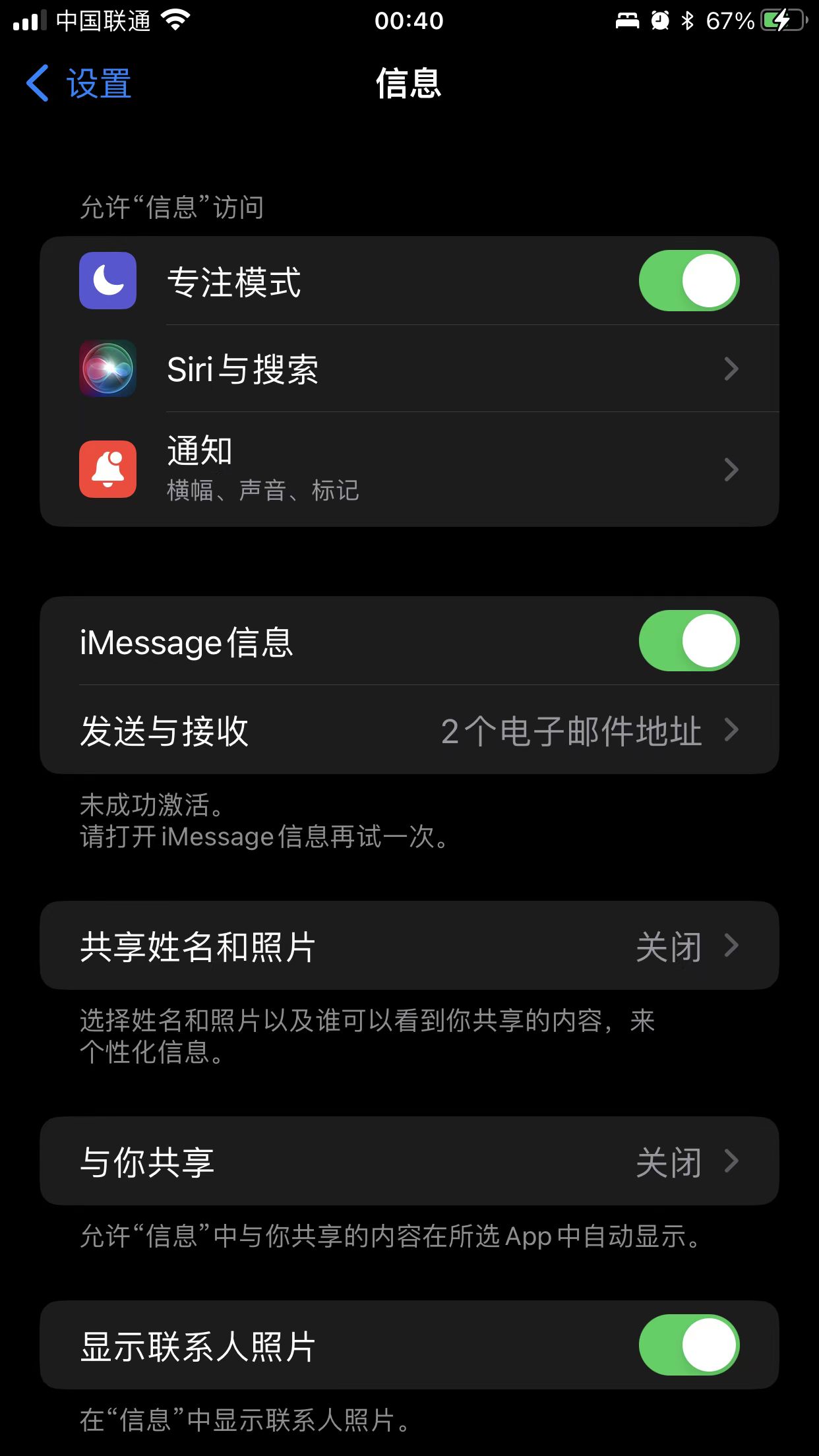Viewport: 819px width, 1456px height.
Task: Go back to 设置
Action: coord(79,84)
